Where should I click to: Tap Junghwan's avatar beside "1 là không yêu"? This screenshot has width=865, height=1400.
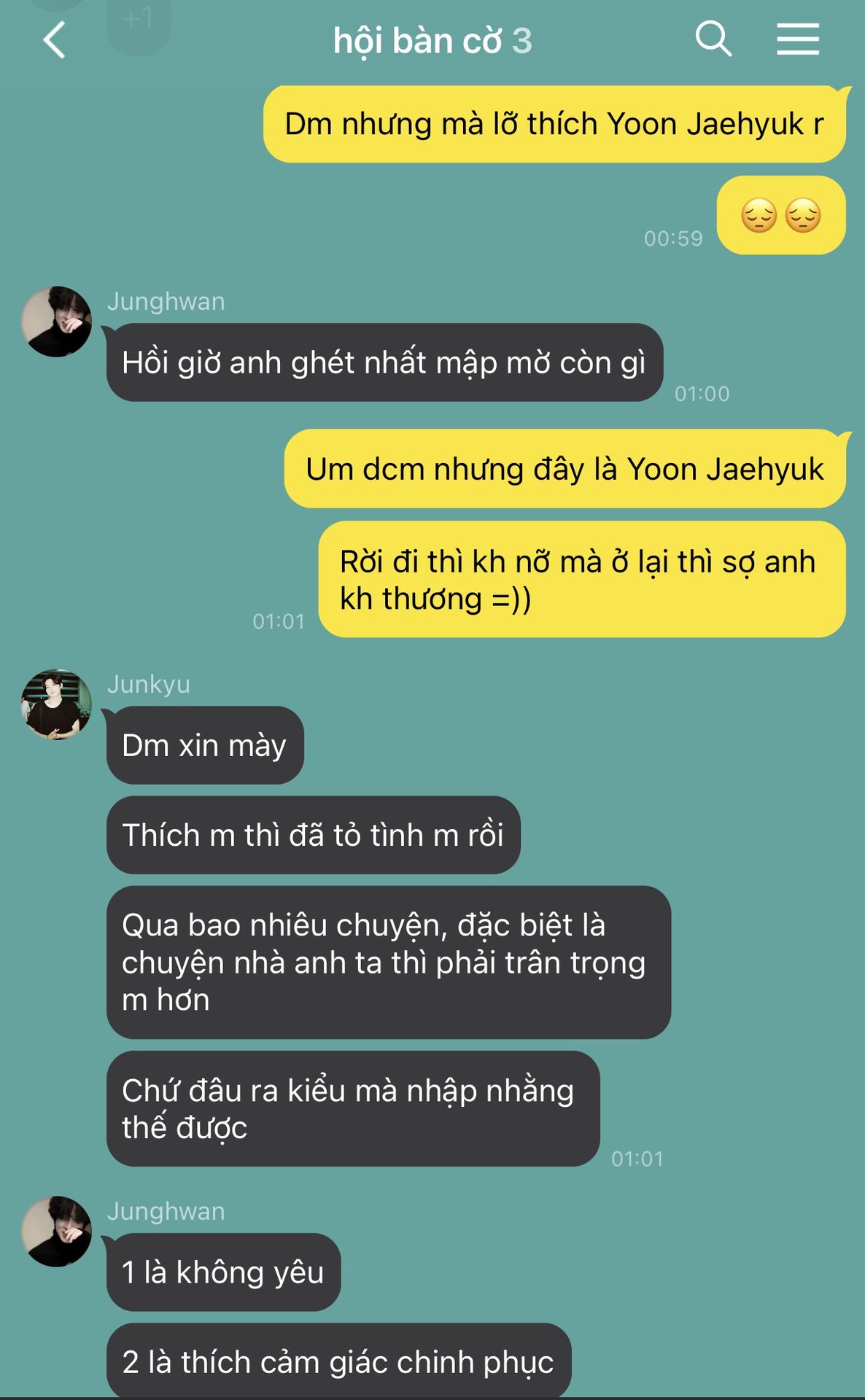point(56,1231)
